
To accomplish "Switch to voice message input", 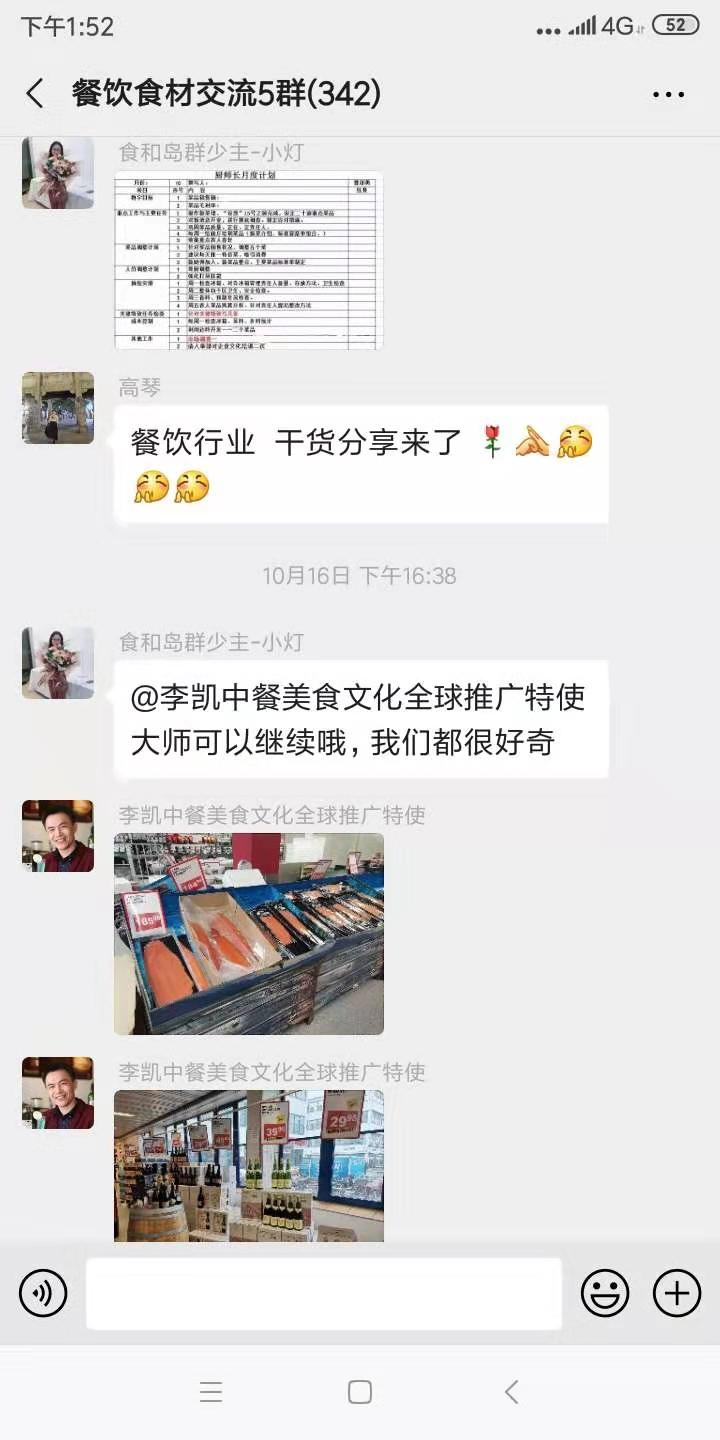I will (42, 1292).
